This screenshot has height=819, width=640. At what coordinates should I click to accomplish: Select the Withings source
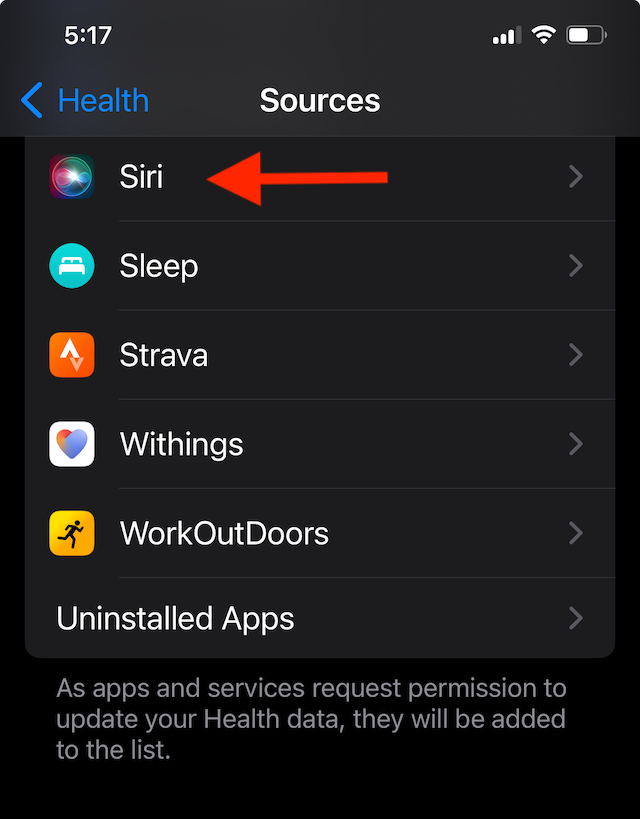click(320, 444)
